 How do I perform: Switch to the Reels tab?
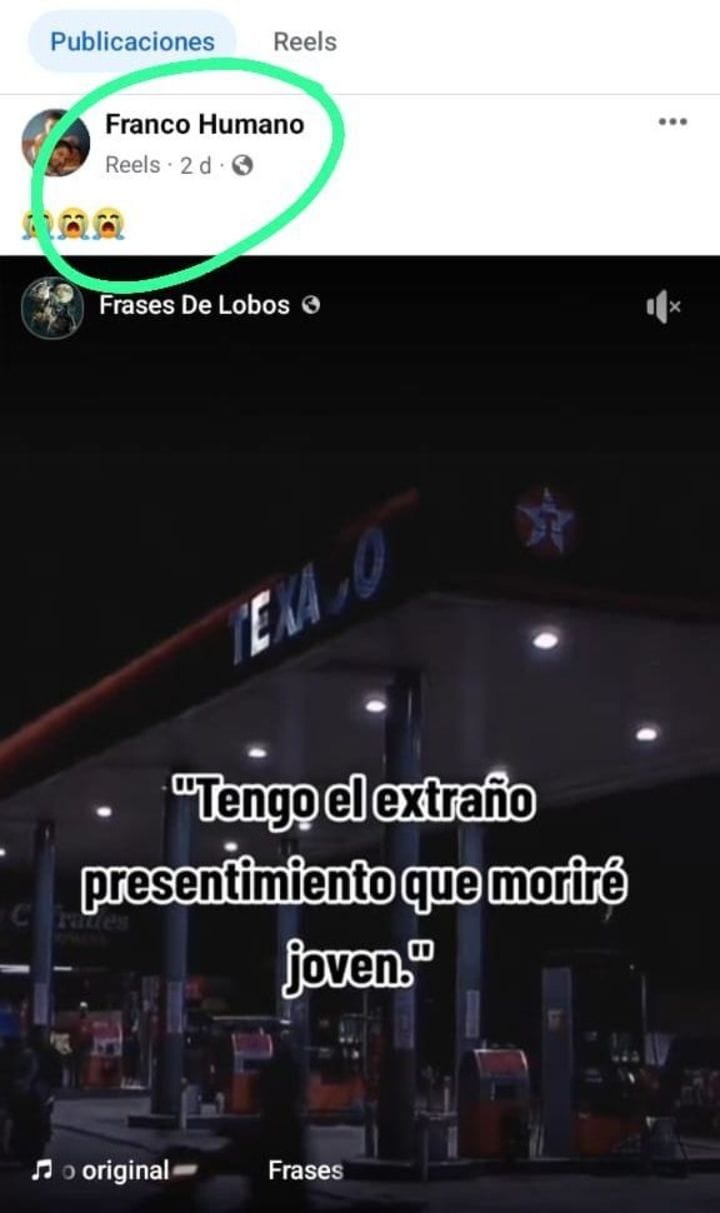304,42
